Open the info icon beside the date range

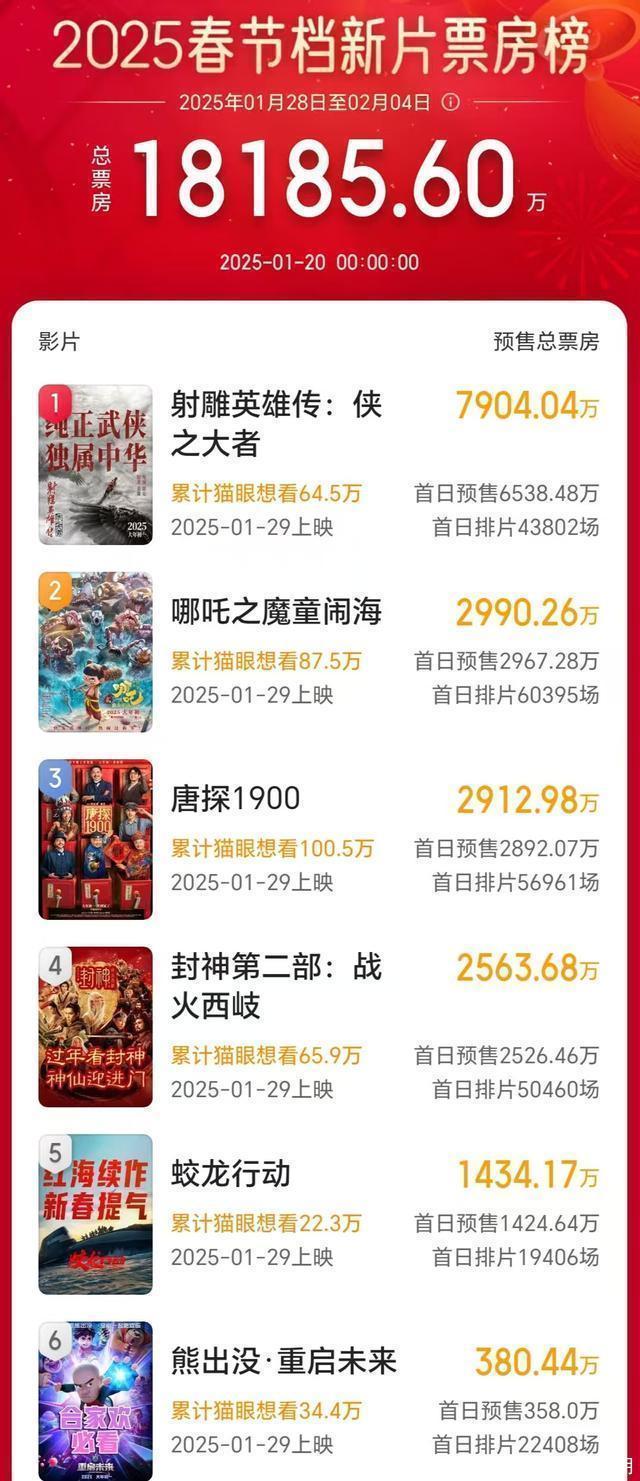(450, 102)
